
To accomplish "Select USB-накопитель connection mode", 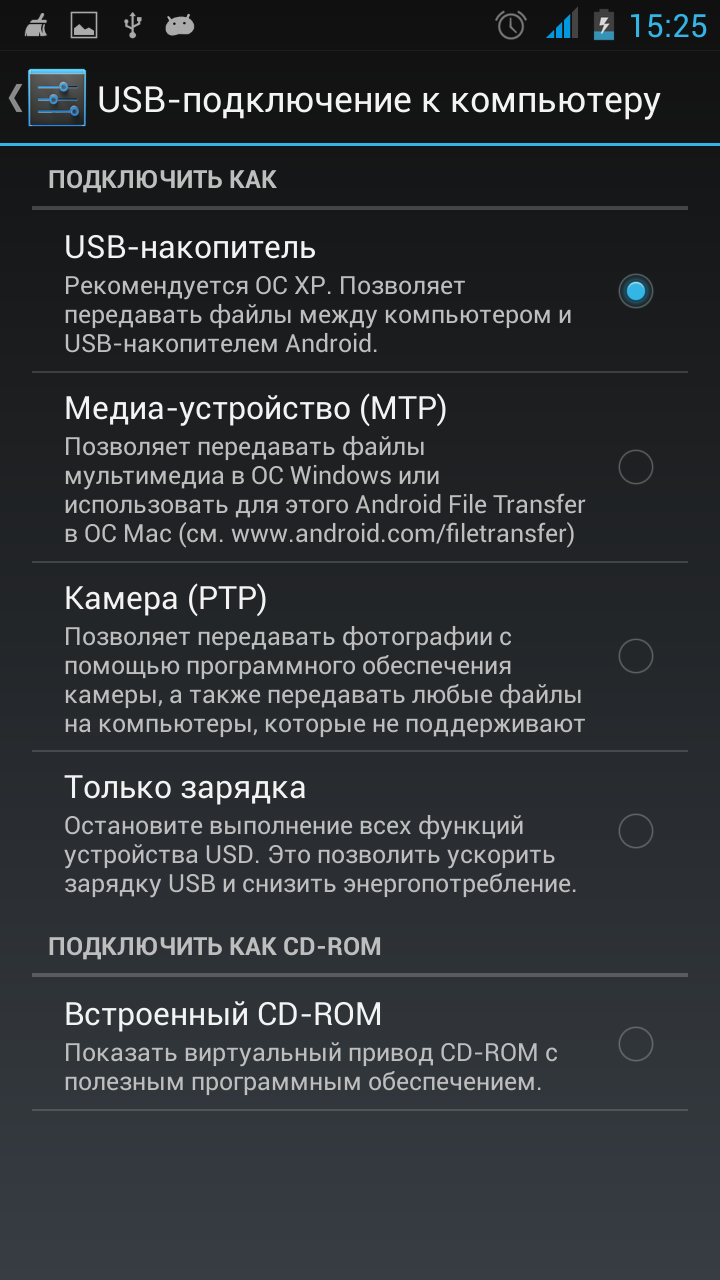I will [635, 291].
